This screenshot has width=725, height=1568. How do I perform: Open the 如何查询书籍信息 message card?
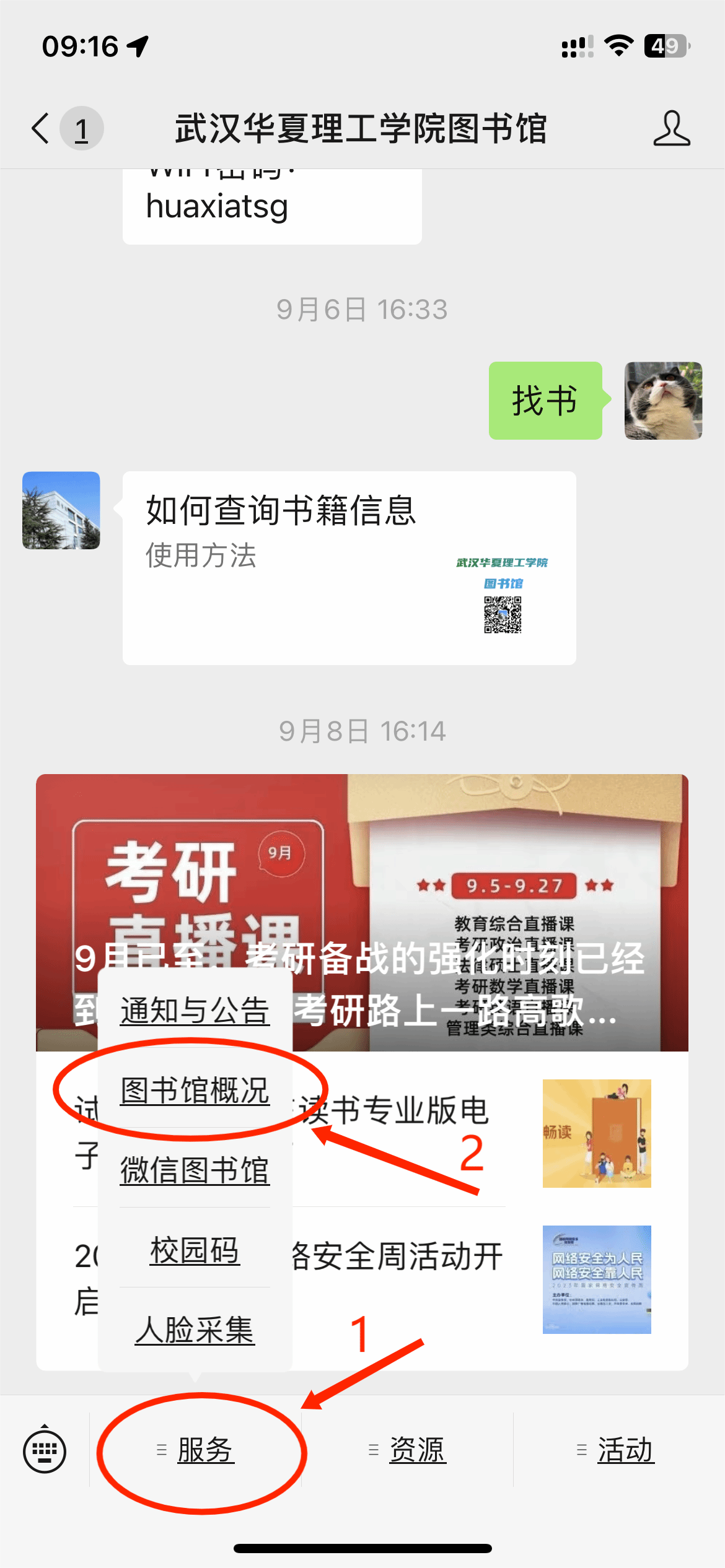349,568
